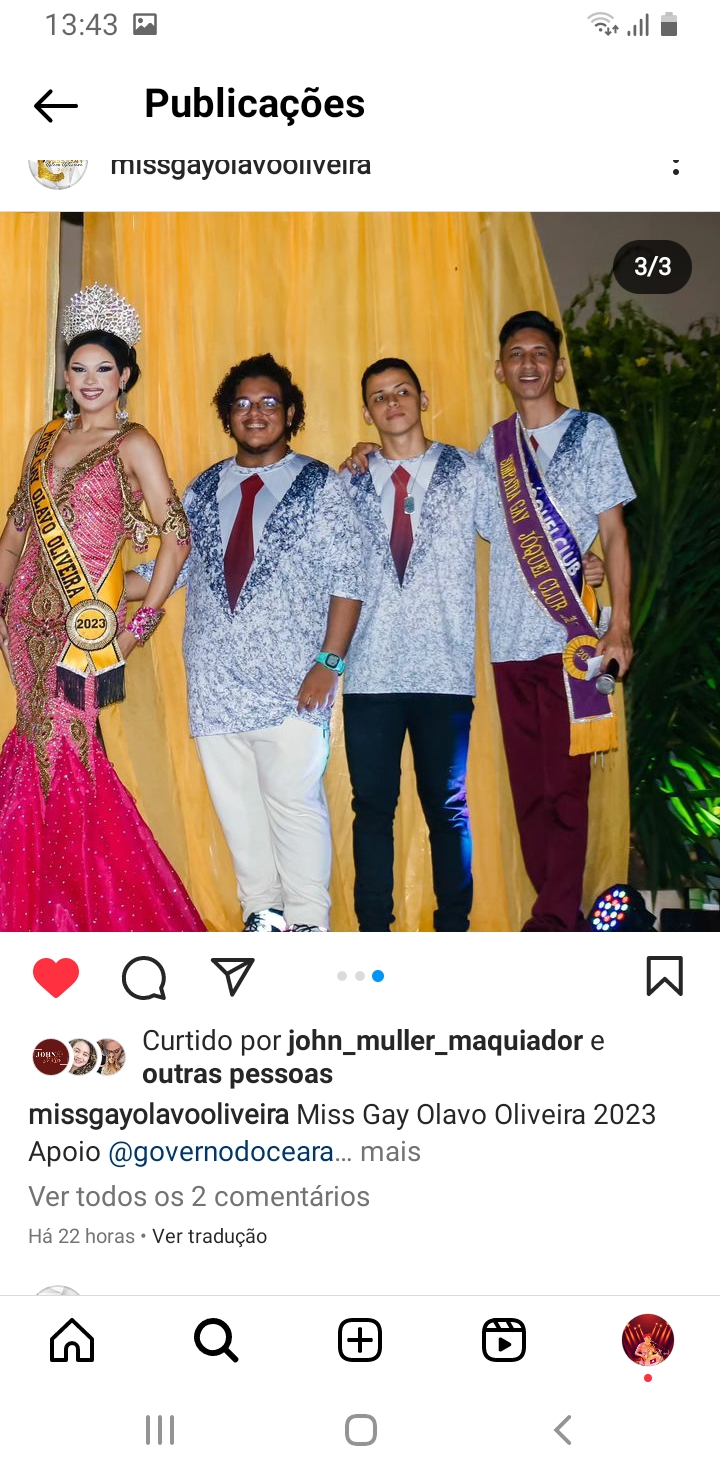Share this post via the paper plane
This screenshot has height=1480, width=720.
233,977
